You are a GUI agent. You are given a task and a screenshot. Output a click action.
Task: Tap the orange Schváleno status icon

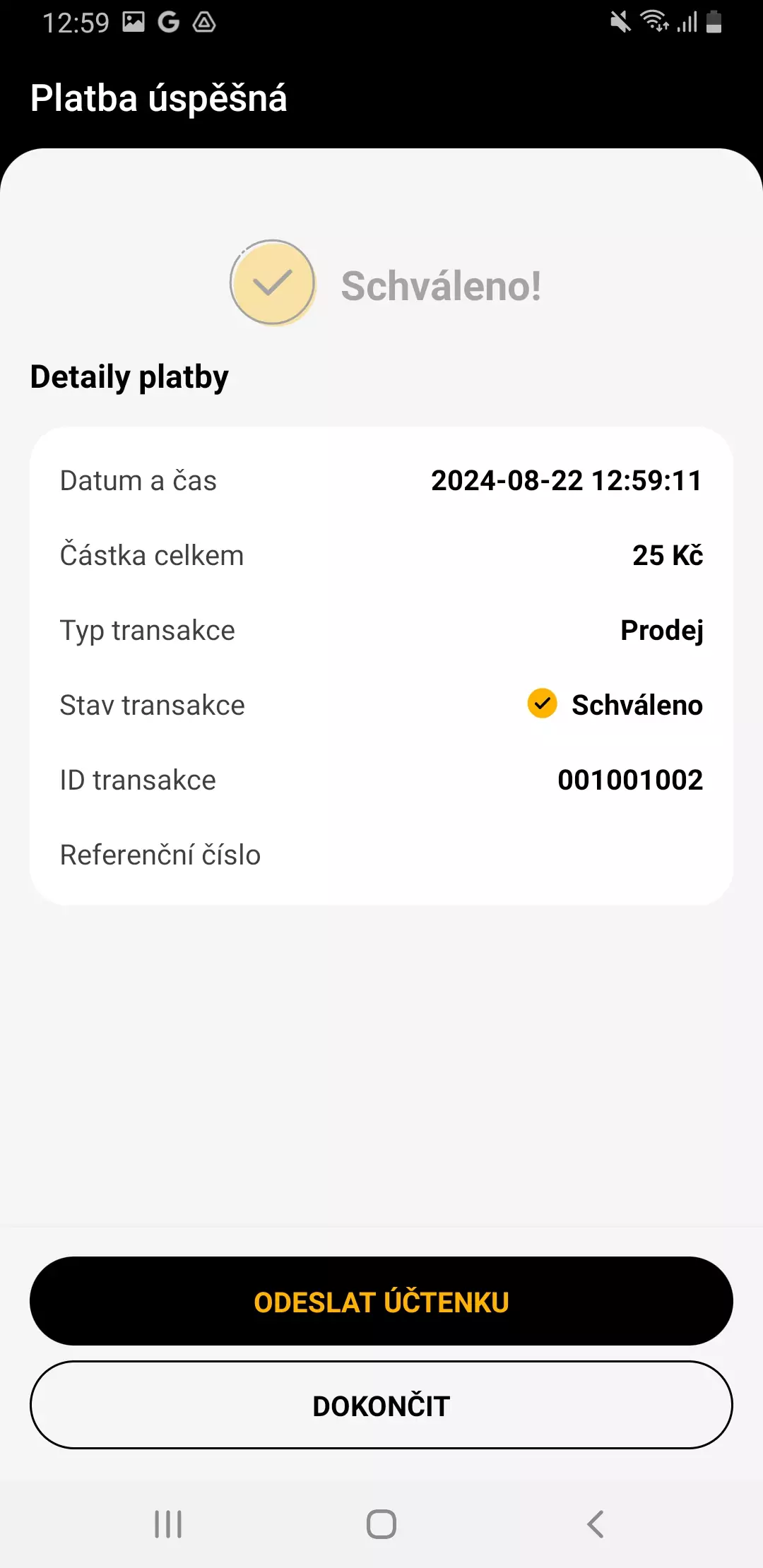(x=542, y=704)
